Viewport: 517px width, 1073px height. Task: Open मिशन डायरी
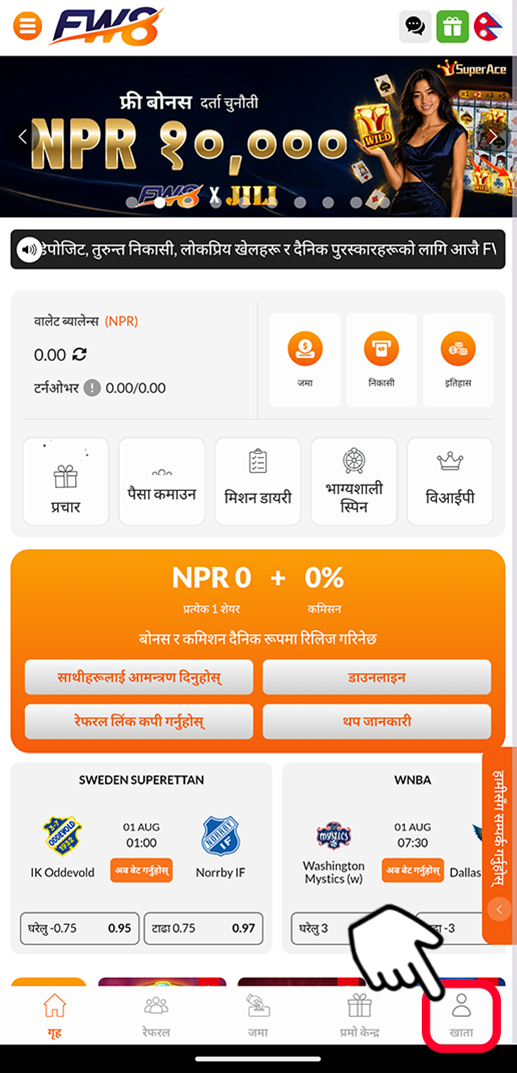click(258, 482)
